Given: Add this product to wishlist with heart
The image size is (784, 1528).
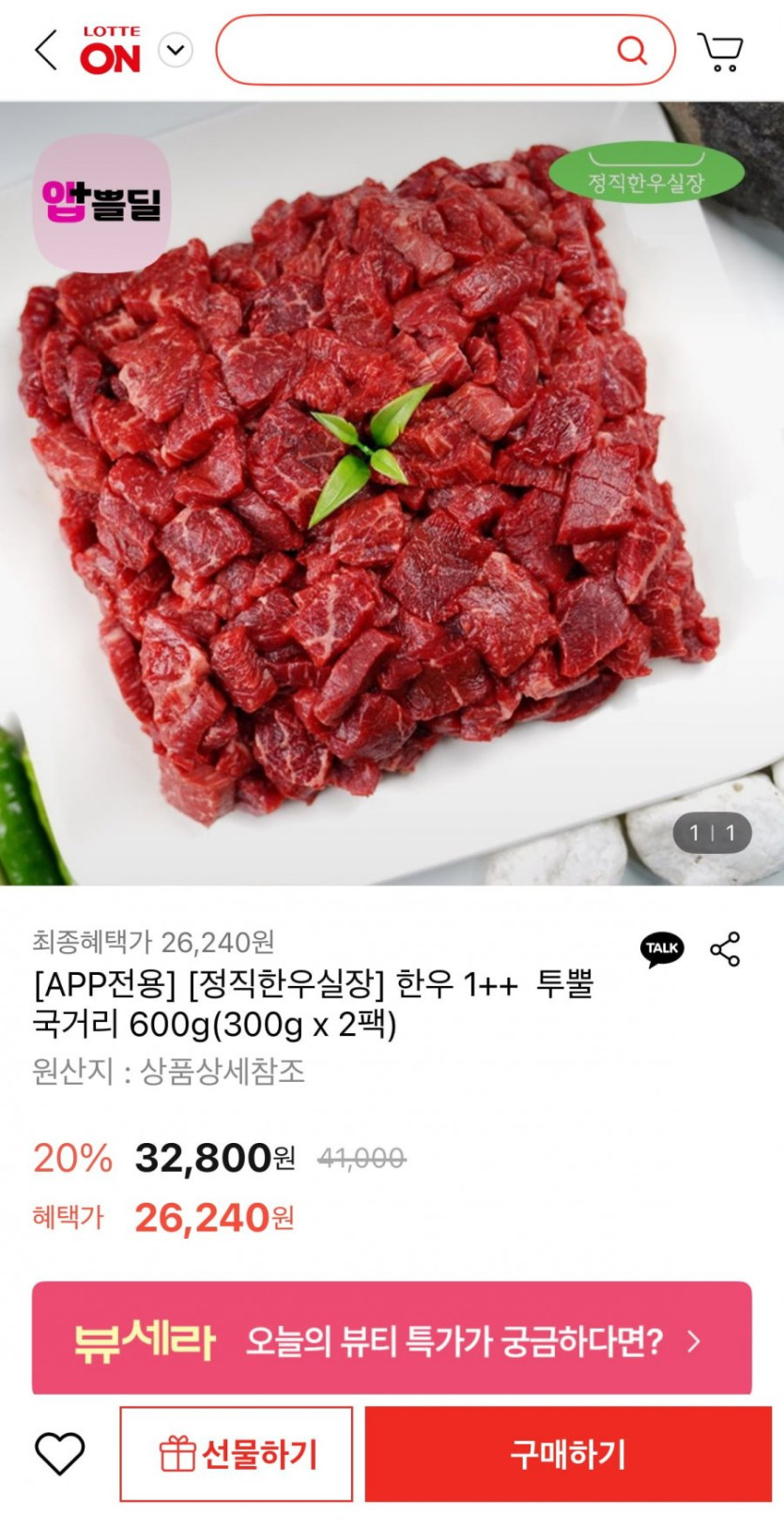Looking at the screenshot, I should click(x=60, y=1454).
